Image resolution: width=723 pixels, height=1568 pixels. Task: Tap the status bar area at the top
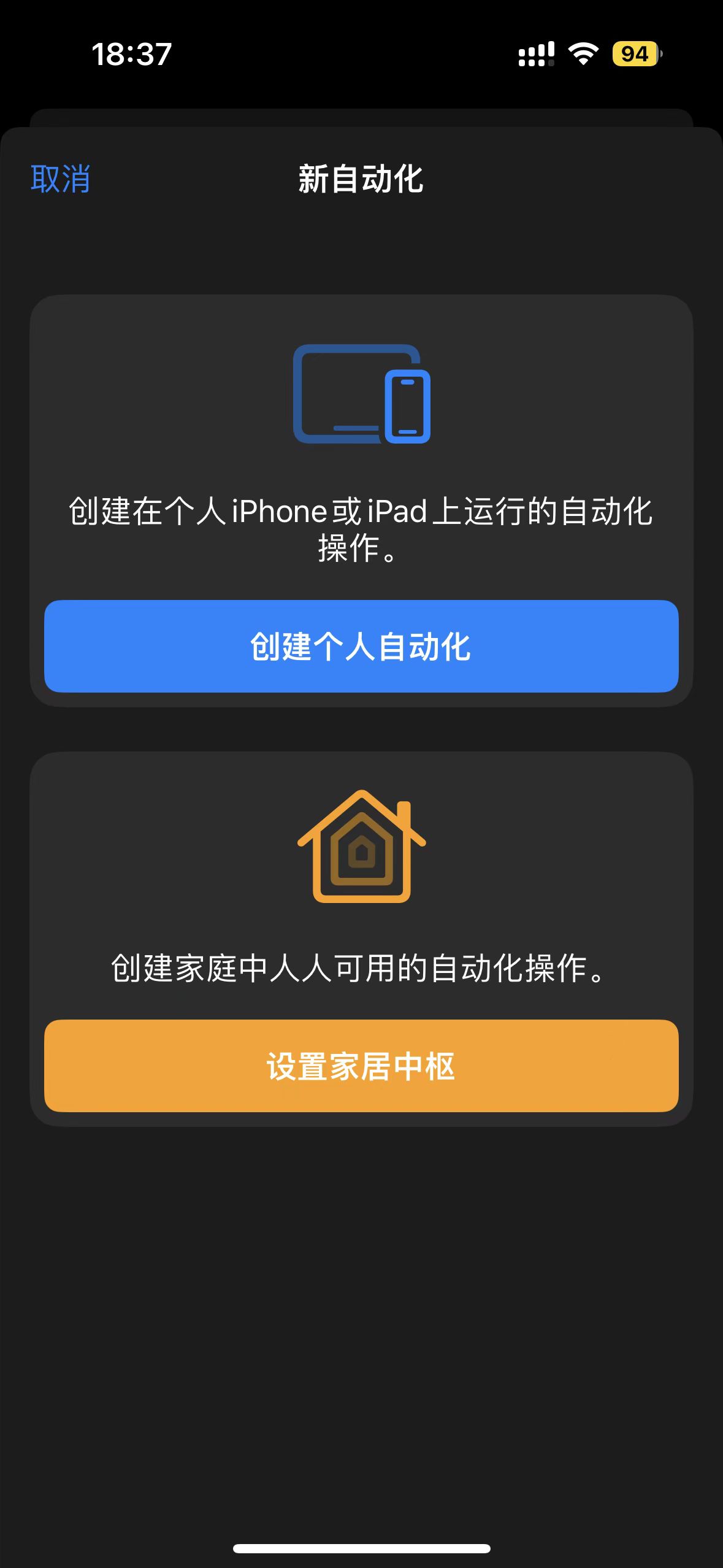[362, 54]
